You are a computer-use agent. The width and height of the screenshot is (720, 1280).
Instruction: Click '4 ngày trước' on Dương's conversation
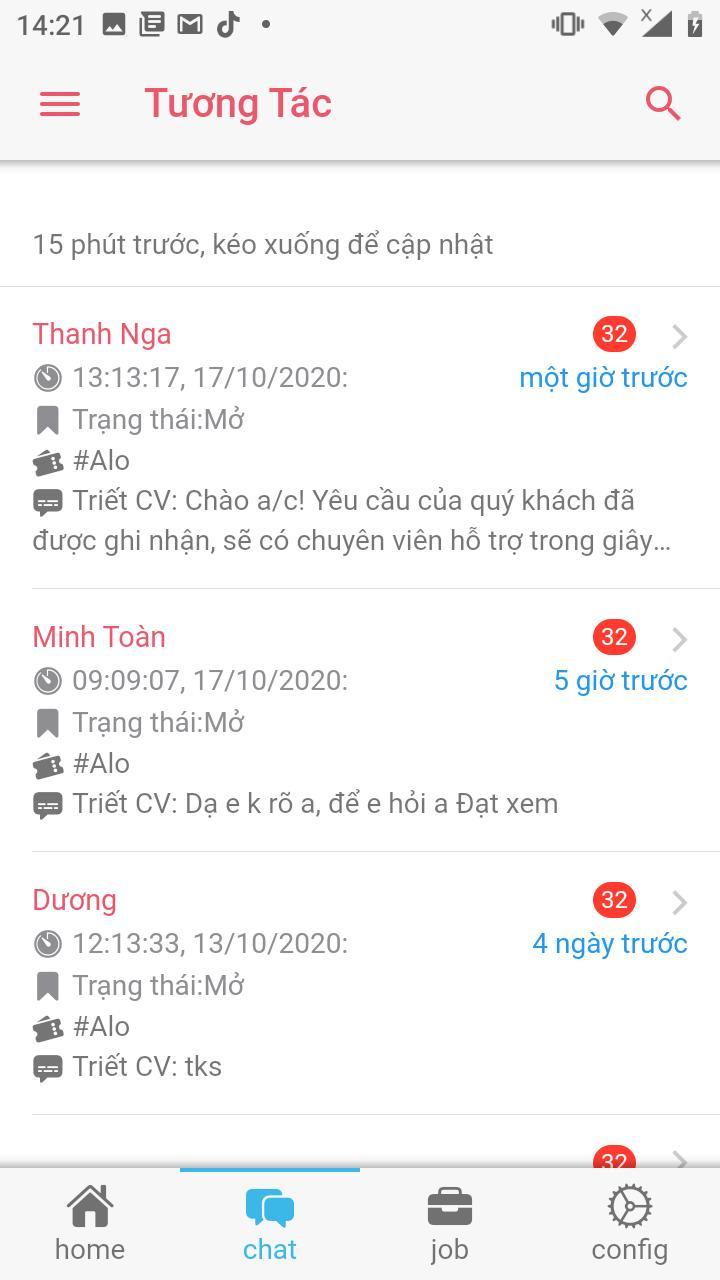pos(610,943)
